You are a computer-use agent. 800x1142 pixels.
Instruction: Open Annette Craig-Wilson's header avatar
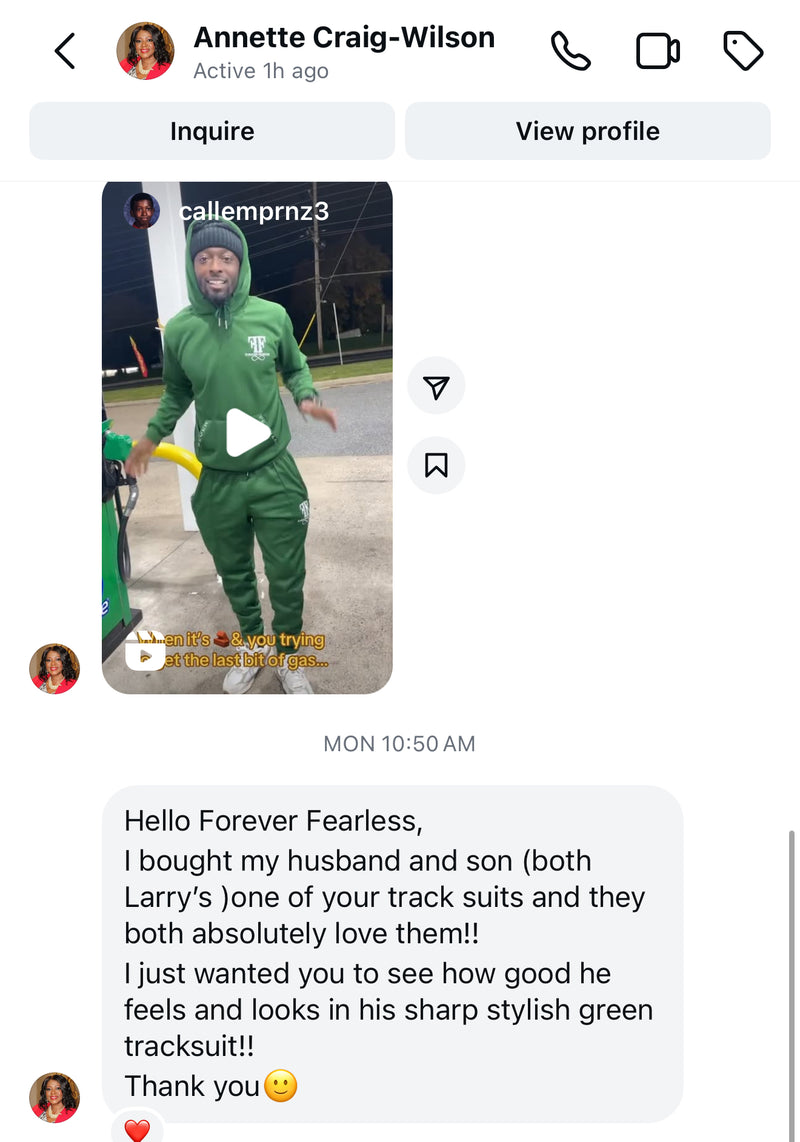pyautogui.click(x=146, y=51)
